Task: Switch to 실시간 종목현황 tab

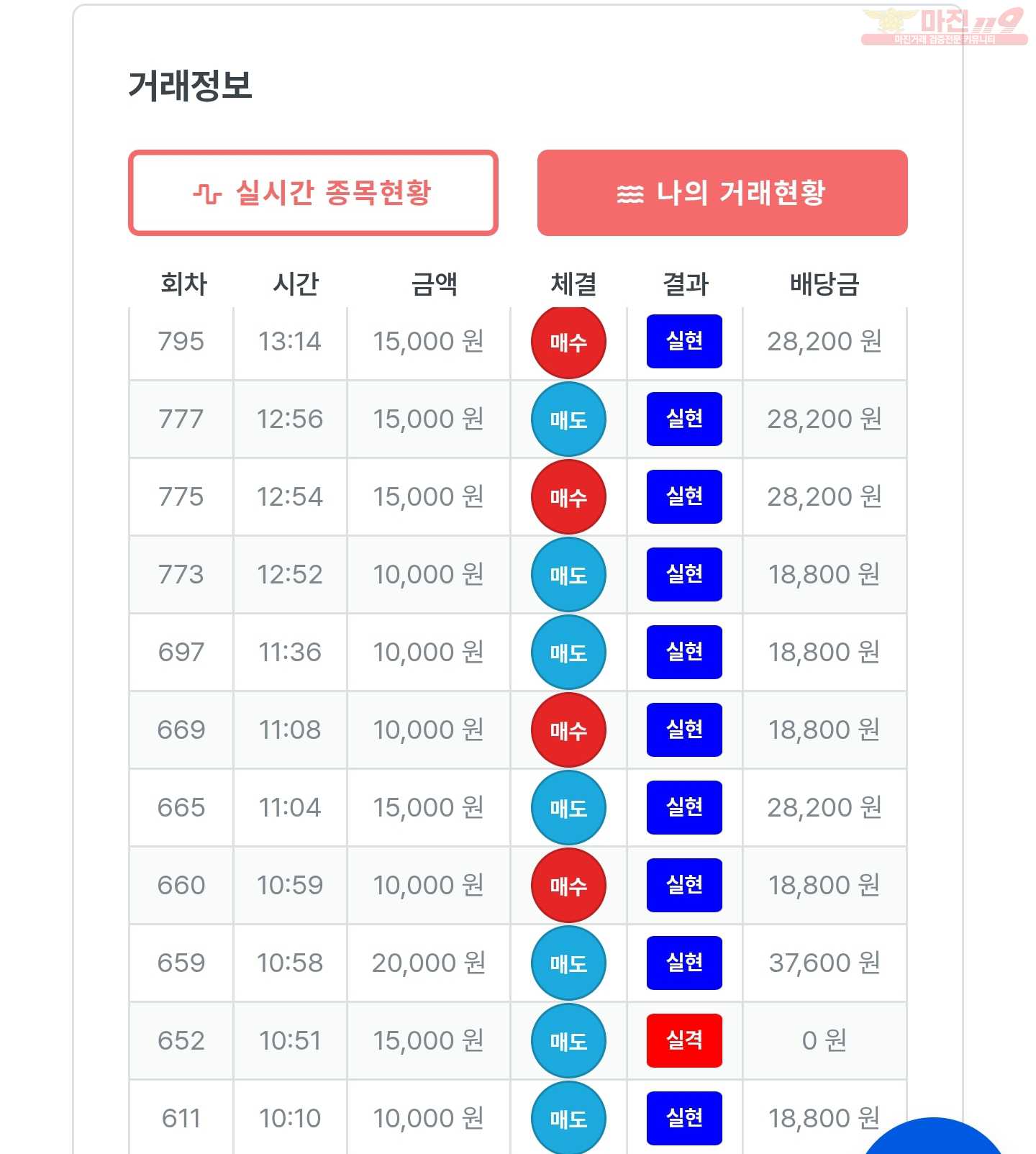Action: 313,193
